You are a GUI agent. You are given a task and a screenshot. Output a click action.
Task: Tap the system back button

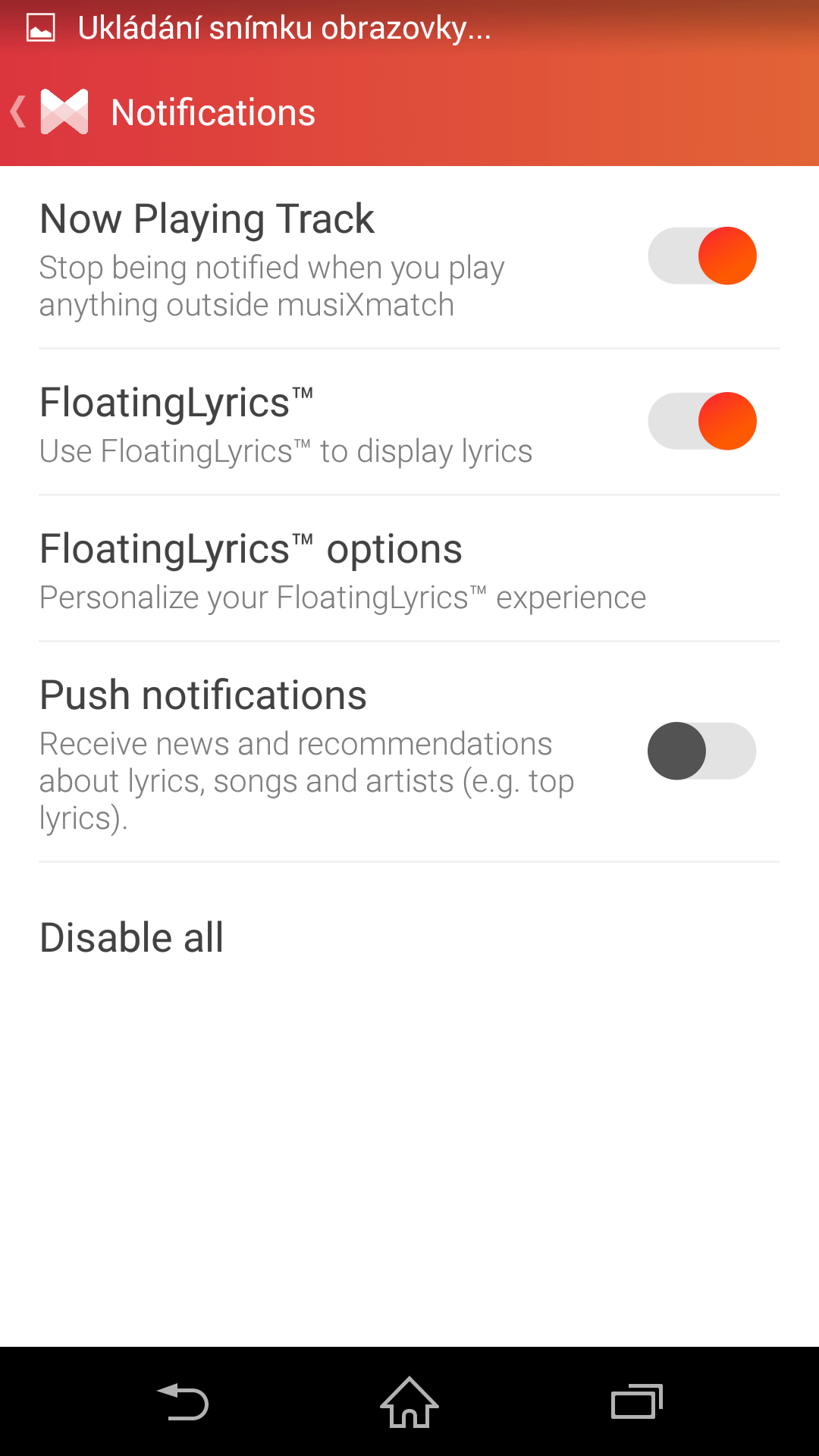182,1401
